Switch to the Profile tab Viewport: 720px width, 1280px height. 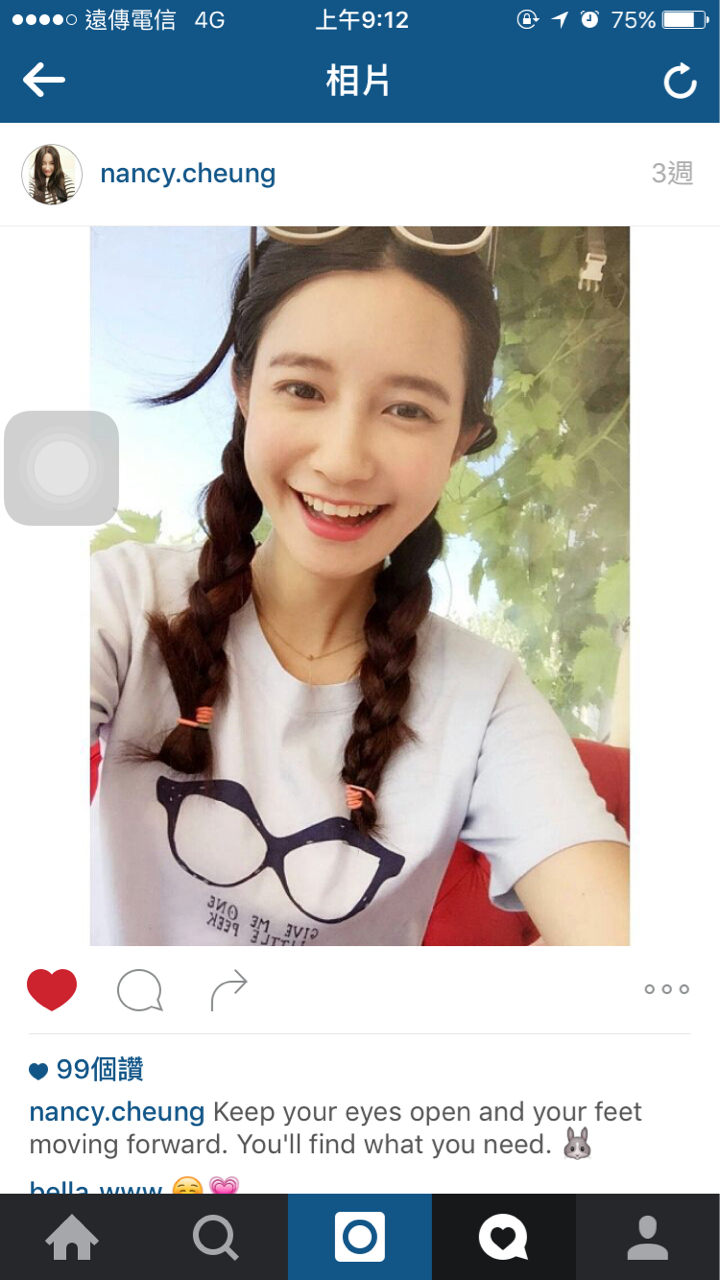coord(647,1238)
